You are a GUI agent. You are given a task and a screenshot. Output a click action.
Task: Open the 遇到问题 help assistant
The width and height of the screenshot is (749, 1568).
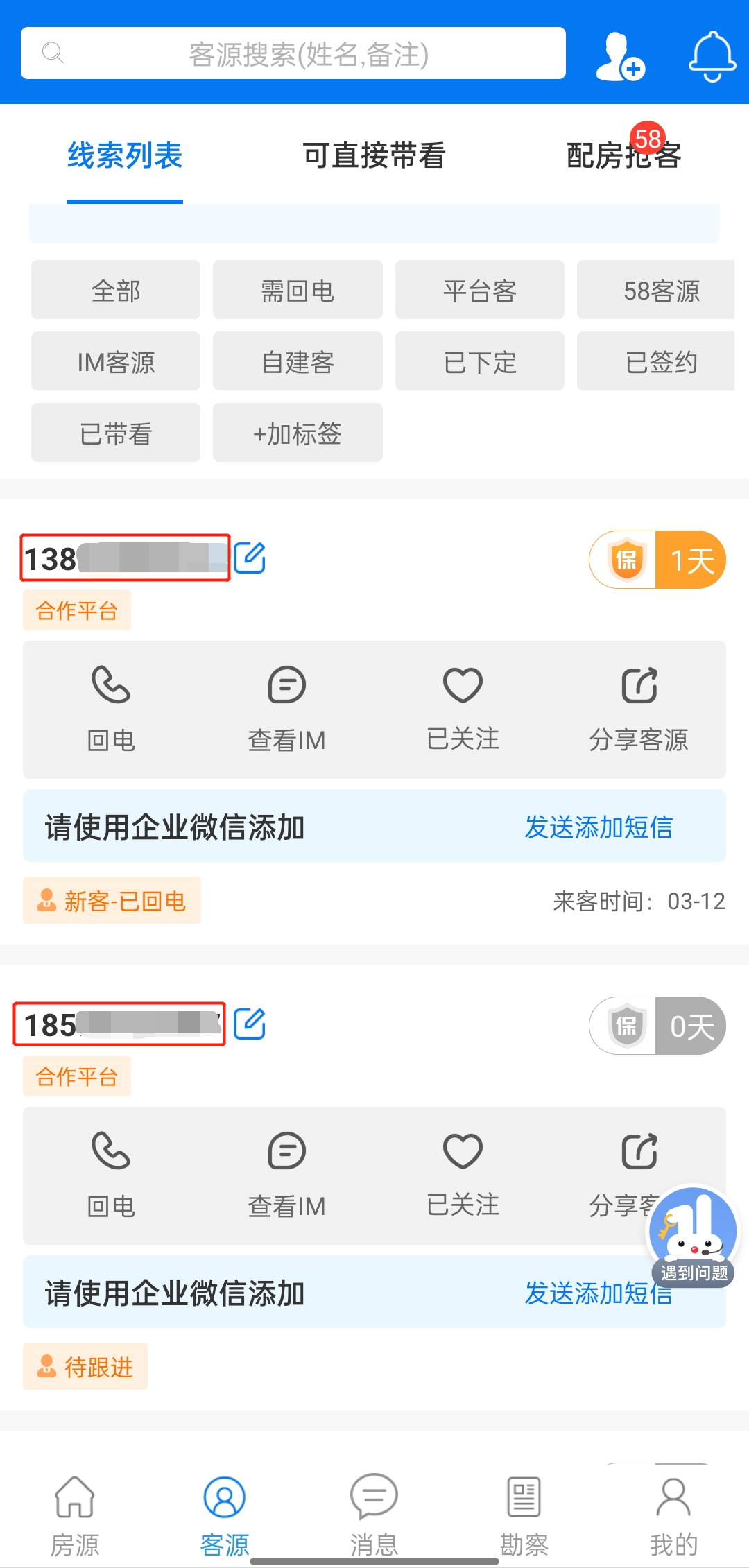693,1236
